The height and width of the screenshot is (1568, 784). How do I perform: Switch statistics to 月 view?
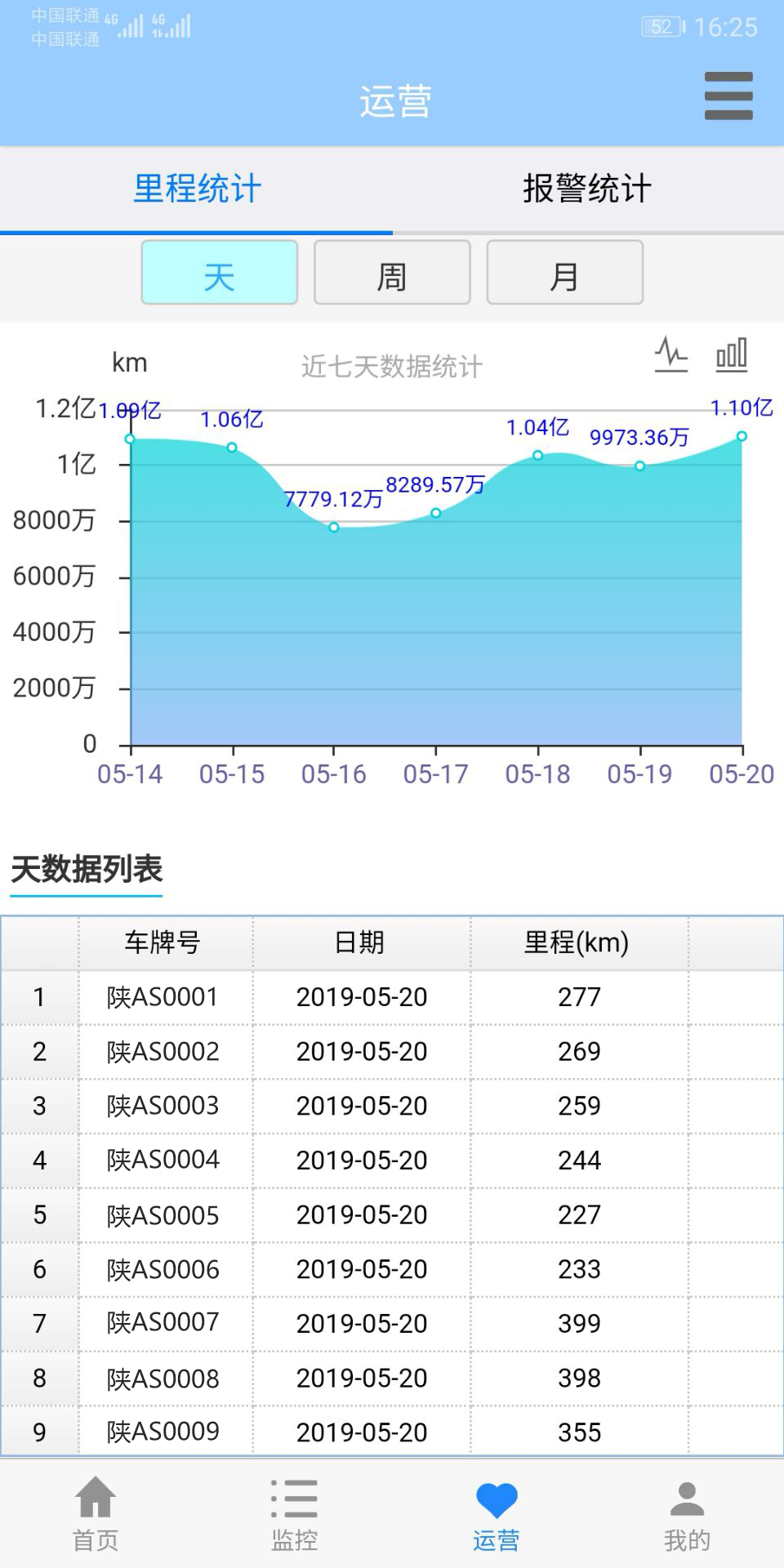tap(564, 273)
